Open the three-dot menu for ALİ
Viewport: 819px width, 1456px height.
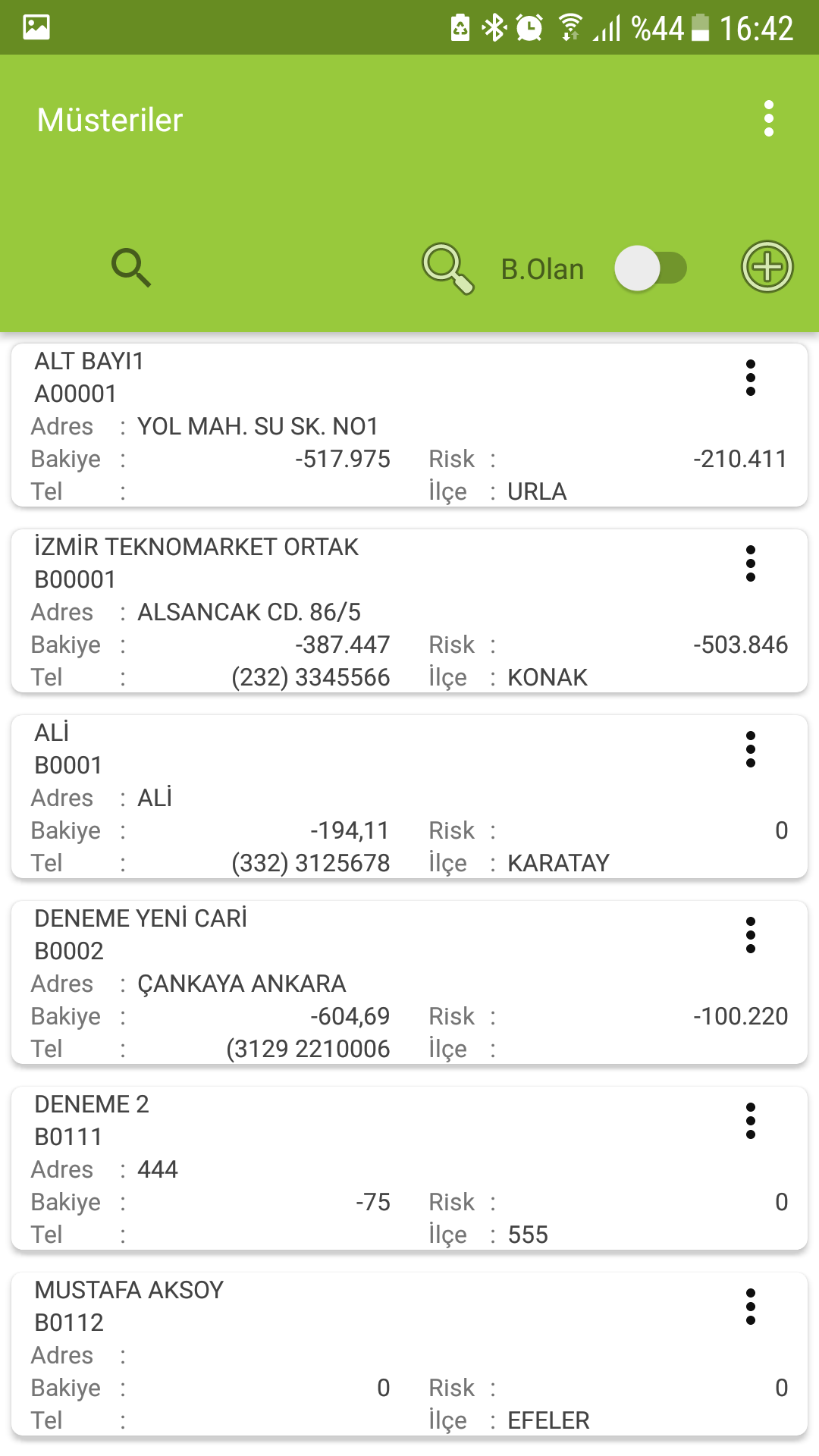(751, 749)
